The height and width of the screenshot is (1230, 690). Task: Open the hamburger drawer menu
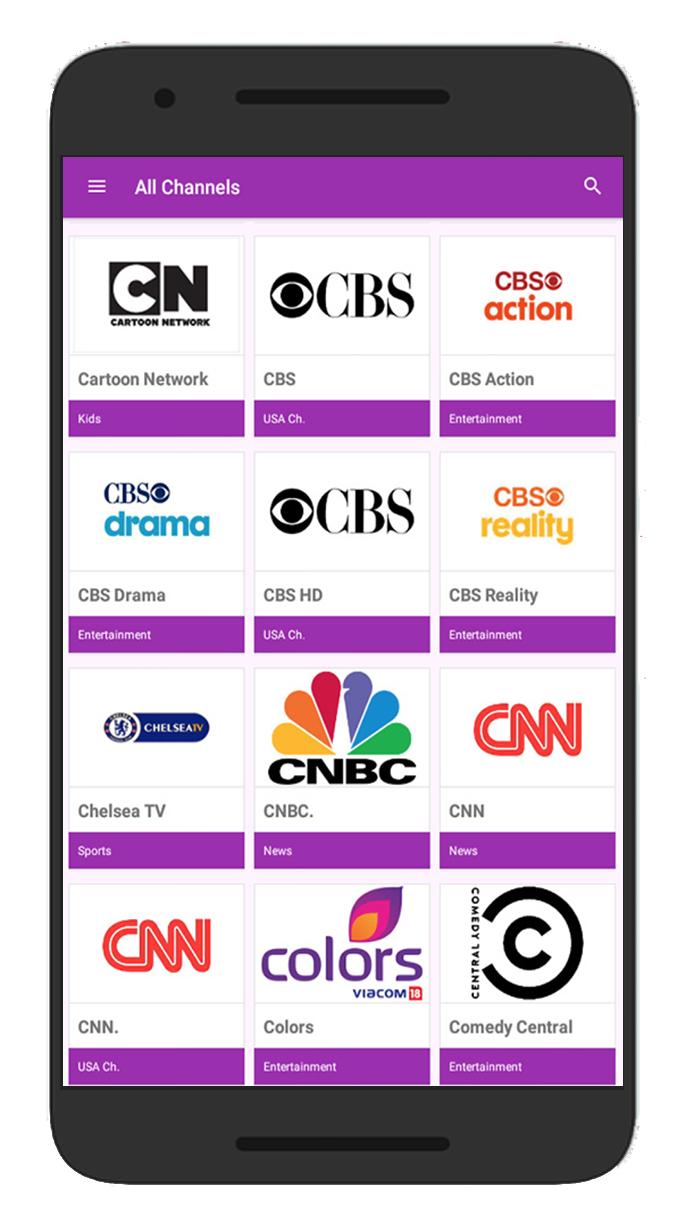click(x=97, y=187)
